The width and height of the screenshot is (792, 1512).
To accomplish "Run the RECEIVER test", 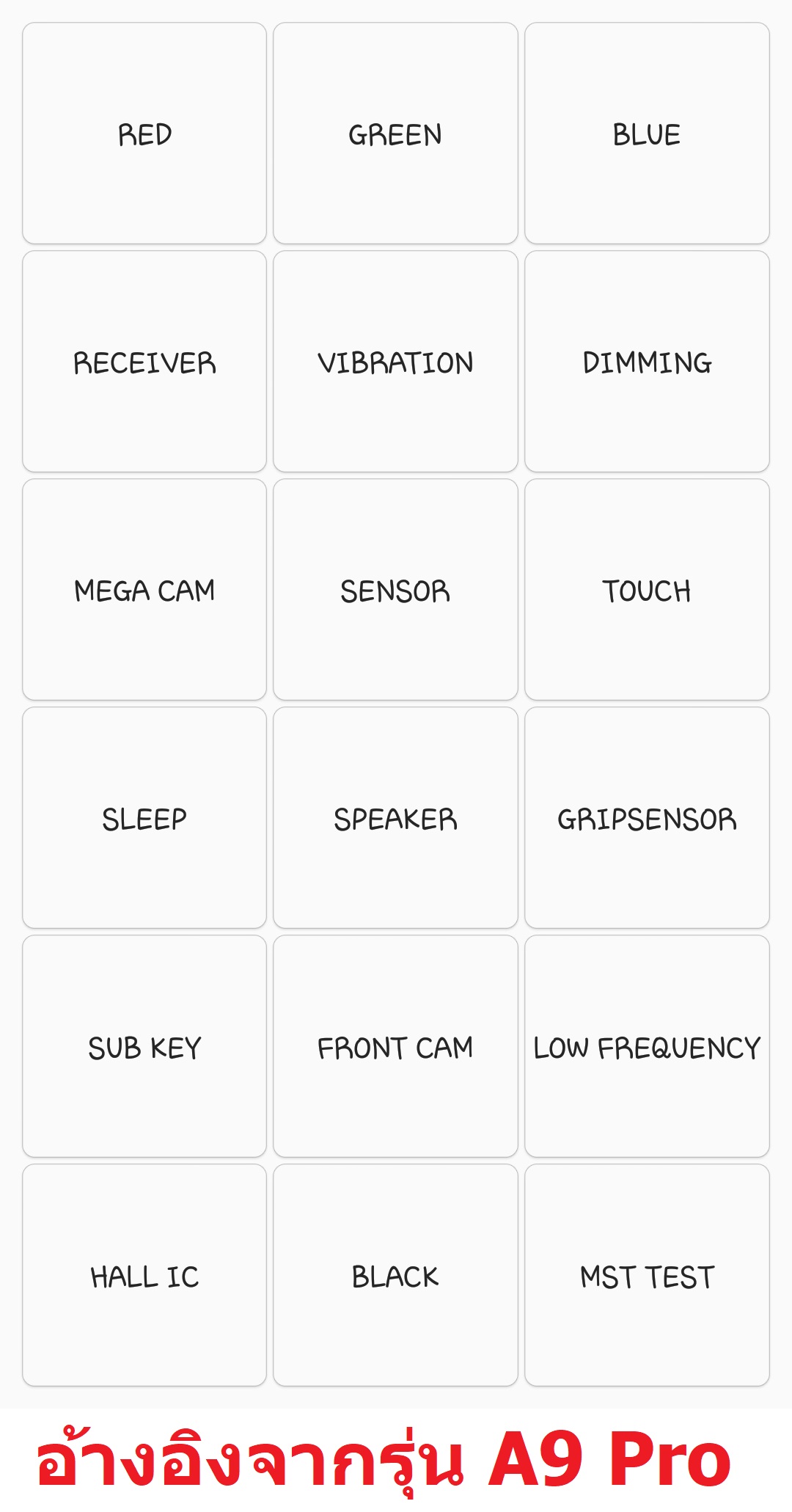I will pos(144,362).
